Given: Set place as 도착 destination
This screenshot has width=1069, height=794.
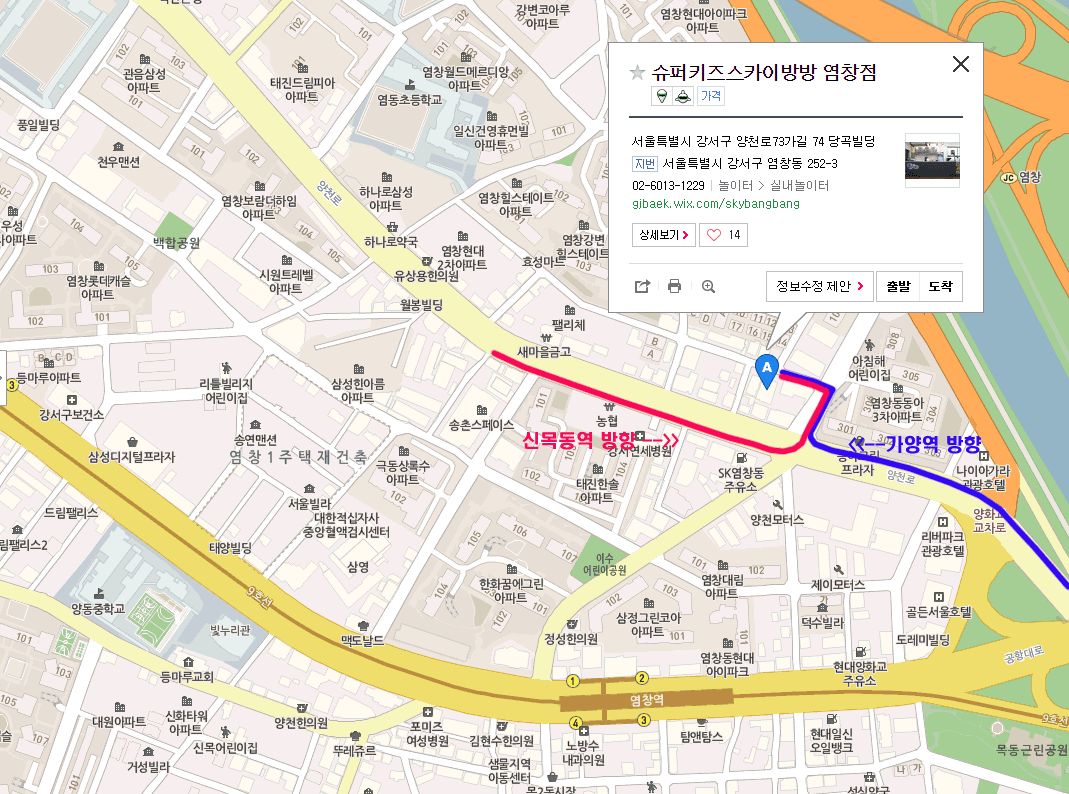Looking at the screenshot, I should click(x=940, y=286).
